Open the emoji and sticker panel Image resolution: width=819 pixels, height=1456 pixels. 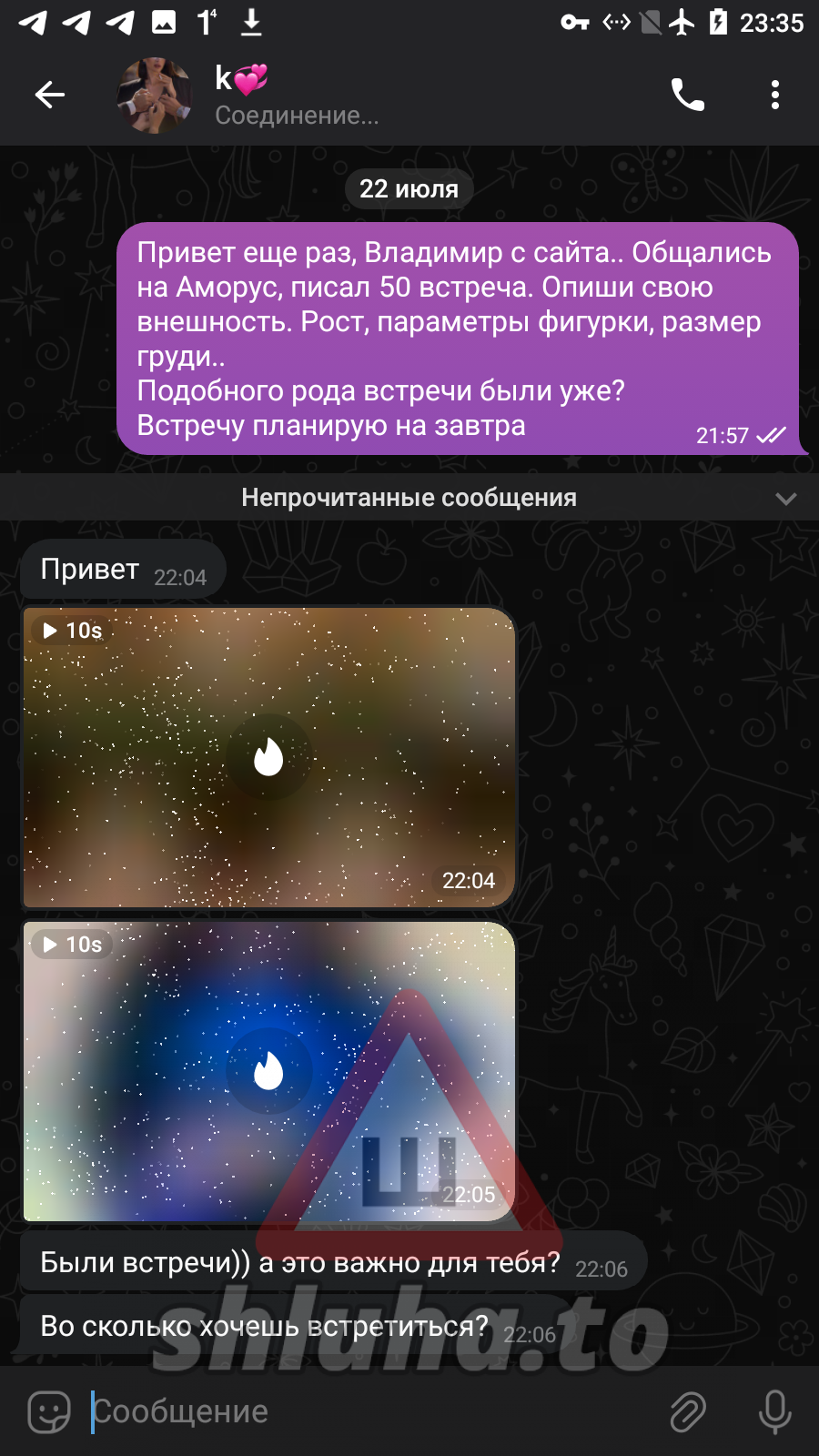49,1411
